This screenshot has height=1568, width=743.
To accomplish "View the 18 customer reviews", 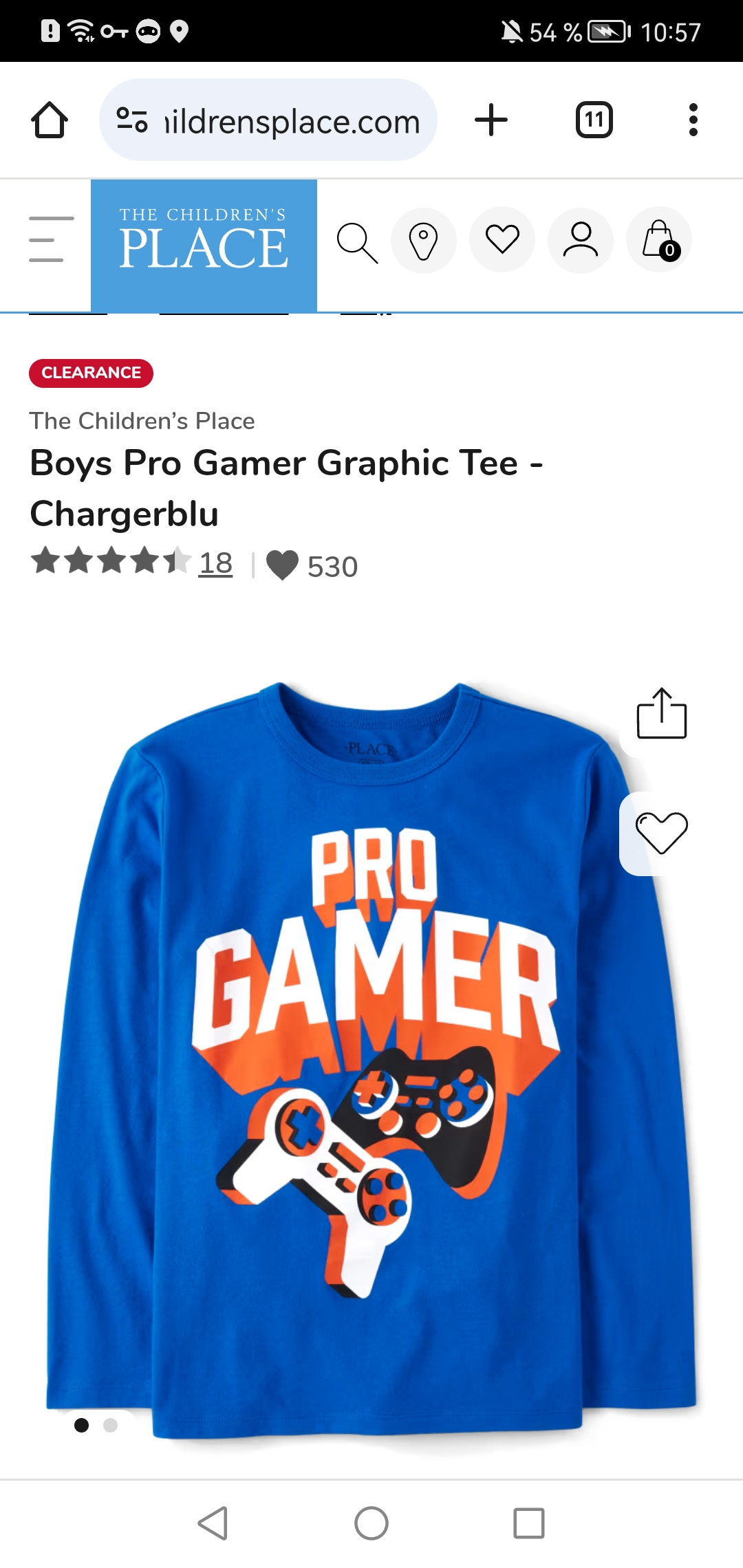I will pyautogui.click(x=215, y=564).
